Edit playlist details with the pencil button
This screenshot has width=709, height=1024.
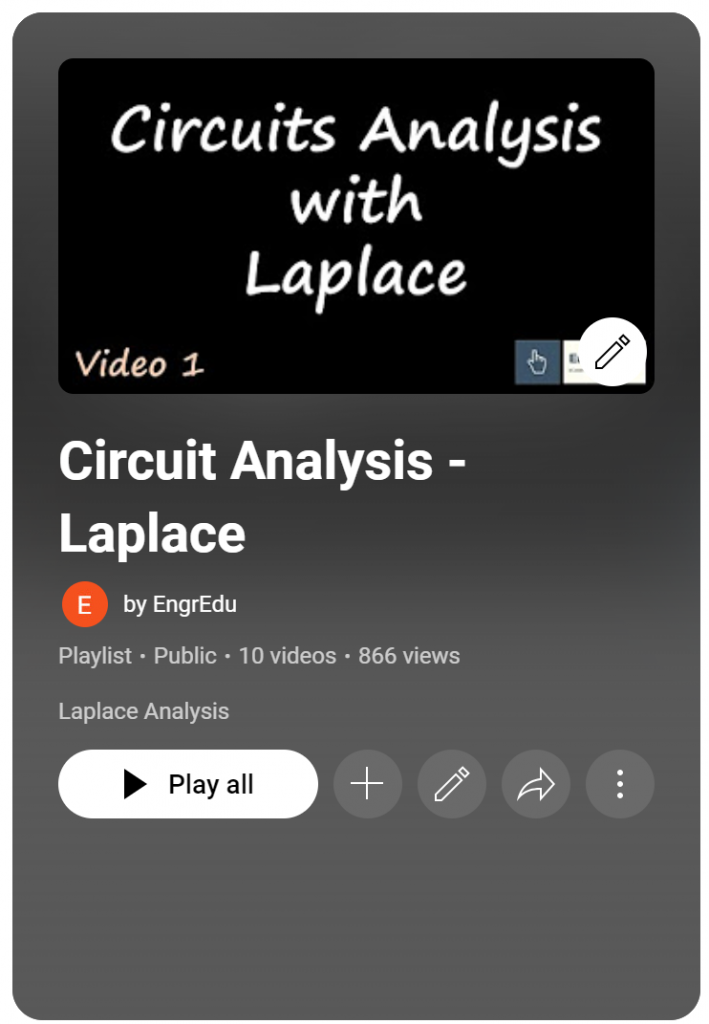coord(452,784)
